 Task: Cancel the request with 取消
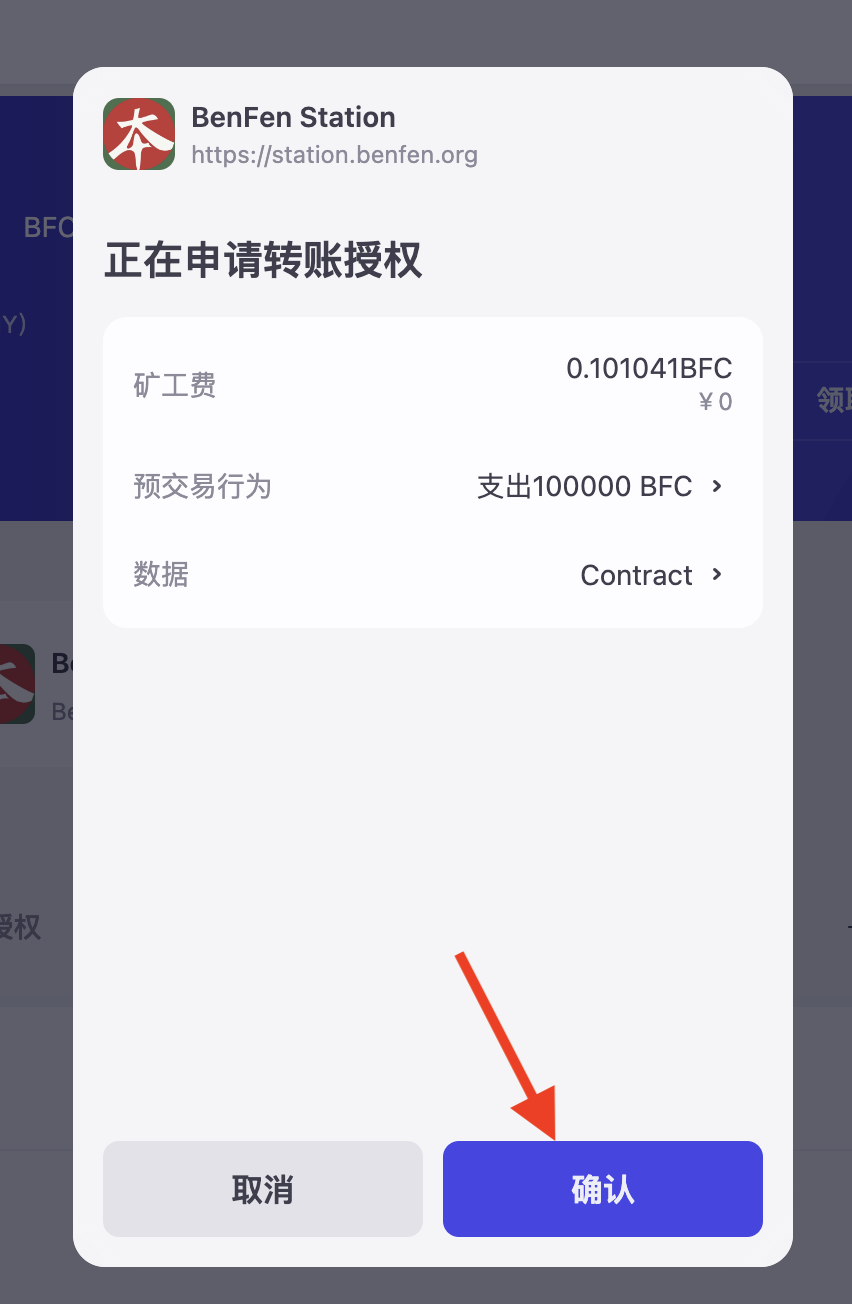coord(262,1189)
